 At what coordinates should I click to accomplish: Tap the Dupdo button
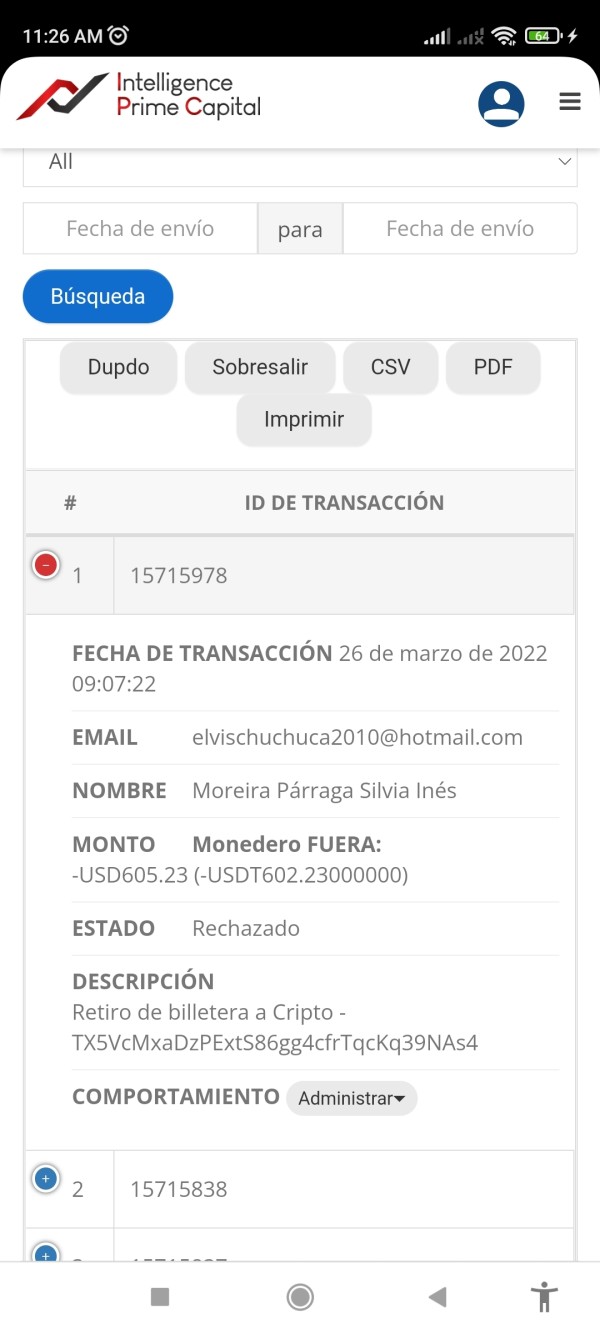119,367
